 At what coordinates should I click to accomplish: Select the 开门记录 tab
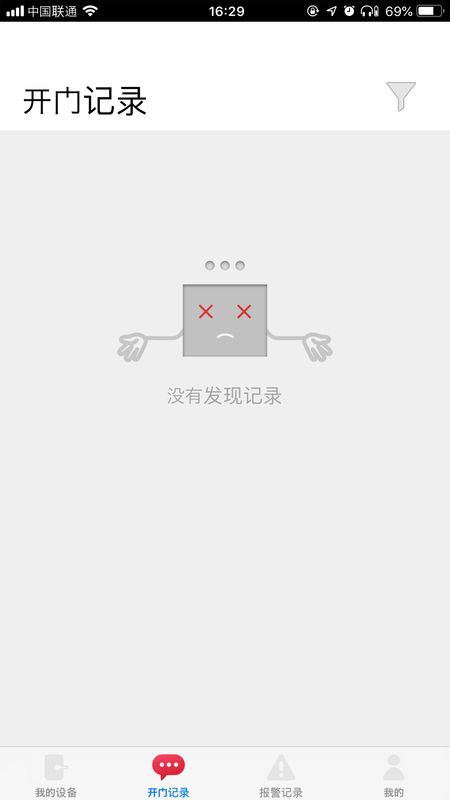168,775
